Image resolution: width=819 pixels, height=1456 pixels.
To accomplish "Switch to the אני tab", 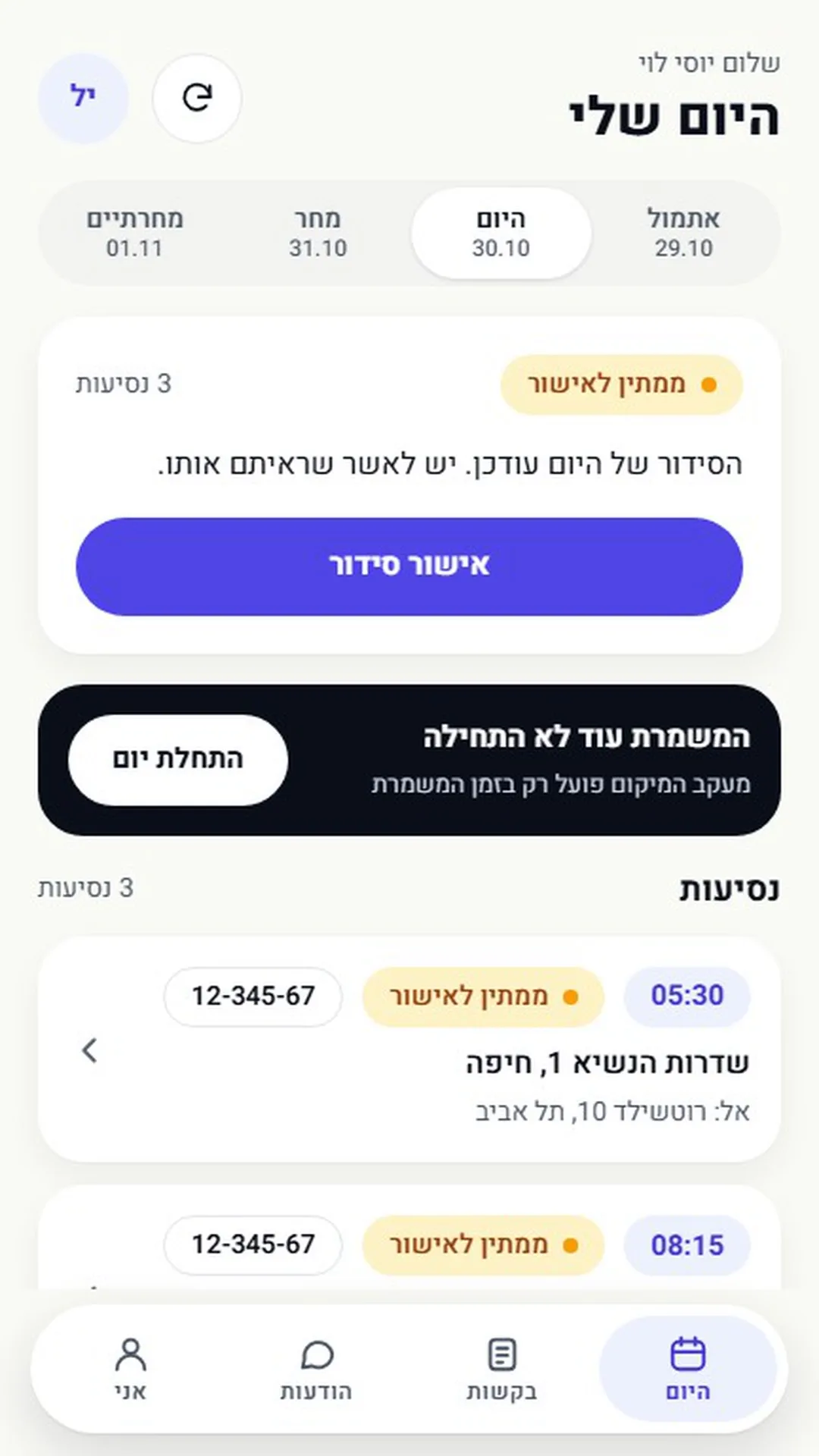I will 130,1369.
